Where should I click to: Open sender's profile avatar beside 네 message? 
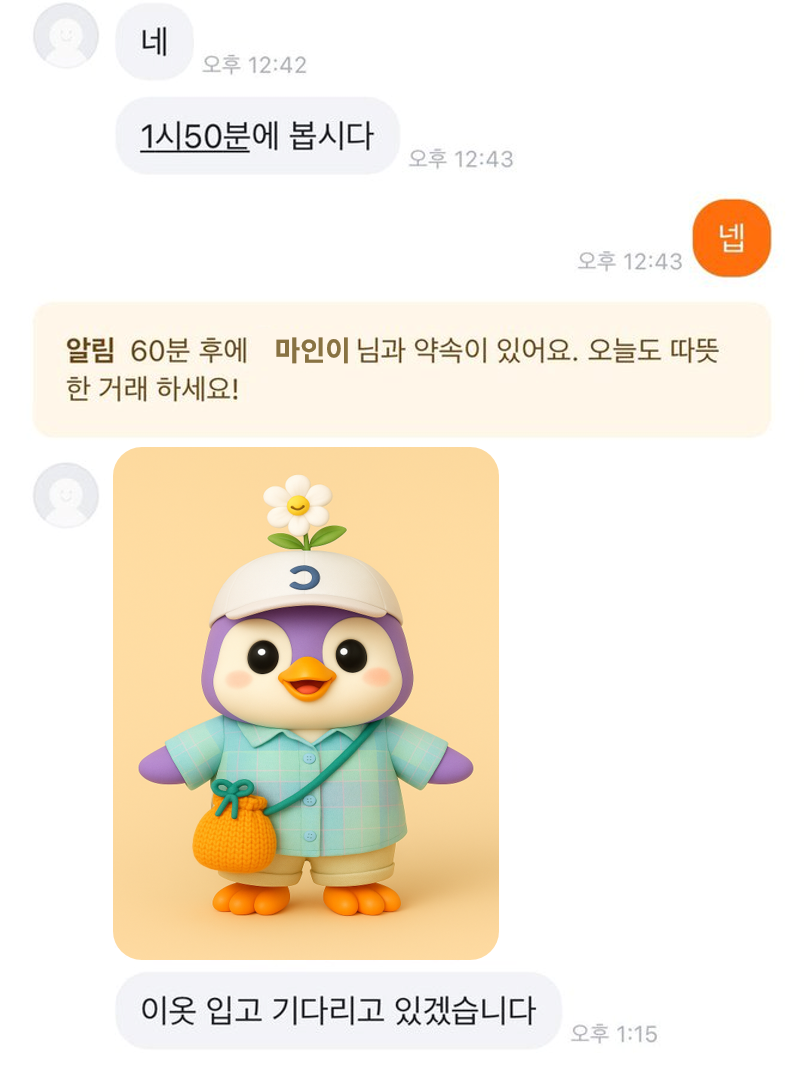(x=66, y=36)
